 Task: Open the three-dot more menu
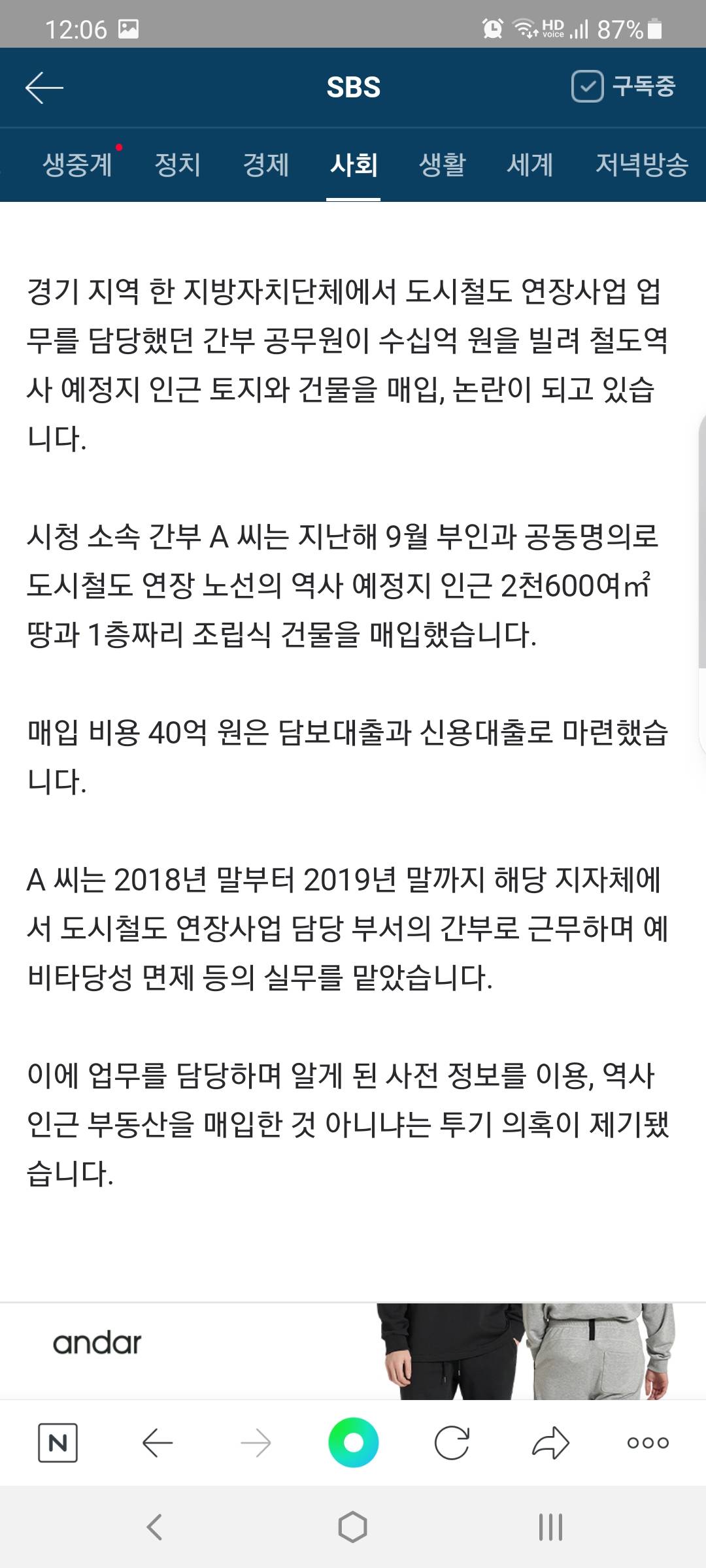[x=648, y=1442]
